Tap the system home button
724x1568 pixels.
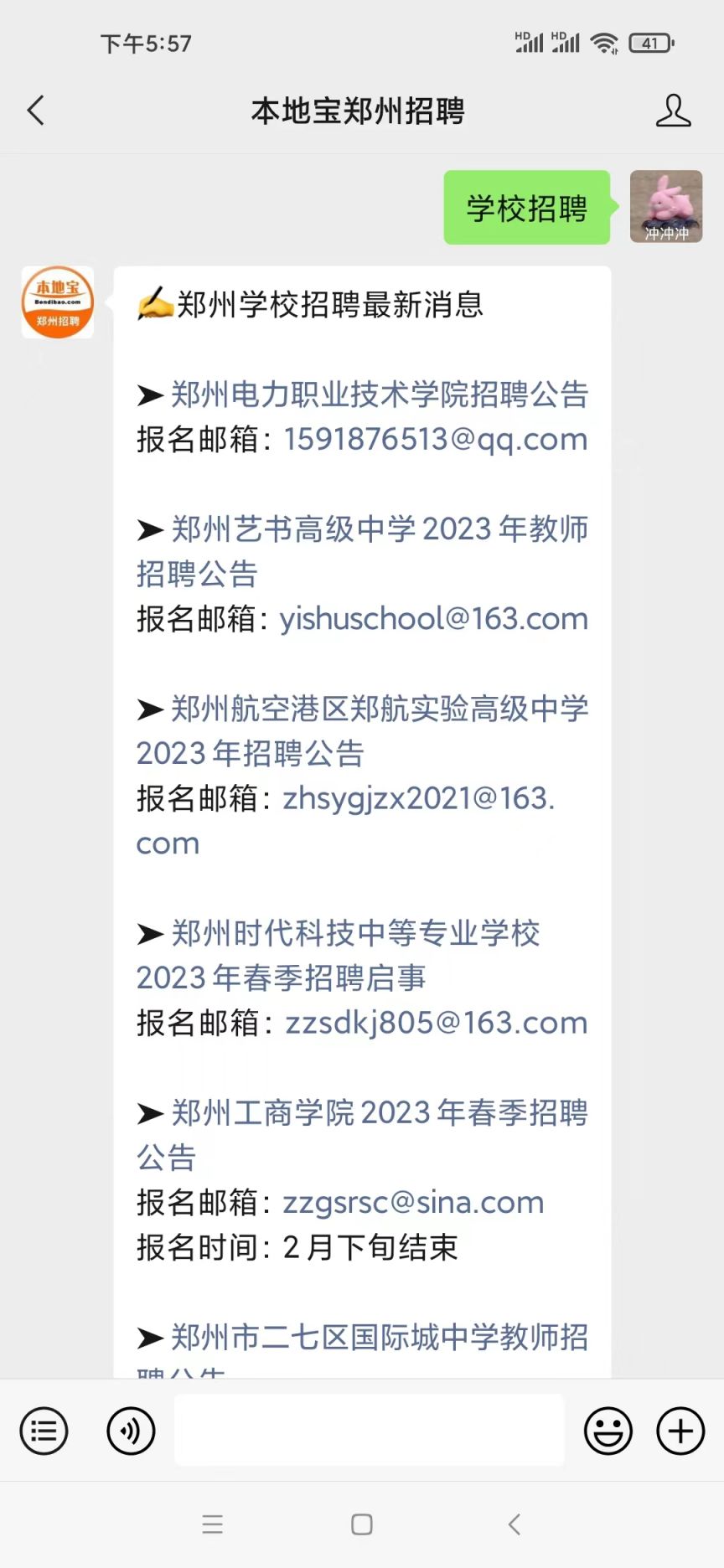tap(362, 1524)
